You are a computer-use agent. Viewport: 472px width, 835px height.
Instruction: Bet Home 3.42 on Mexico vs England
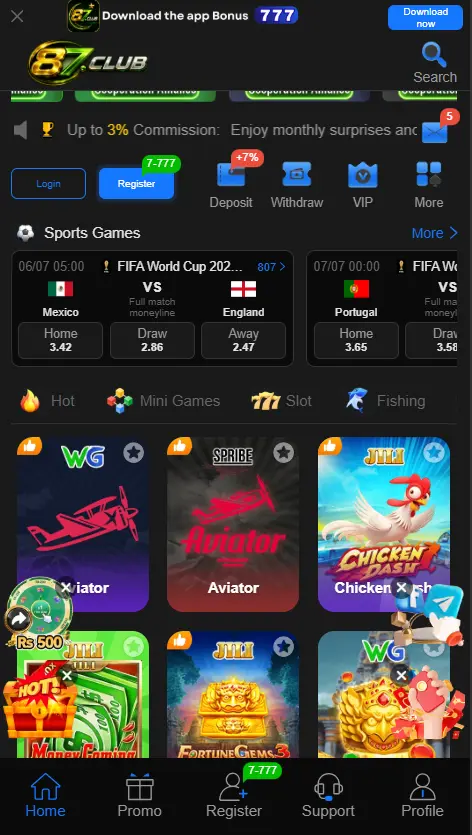[60, 340]
